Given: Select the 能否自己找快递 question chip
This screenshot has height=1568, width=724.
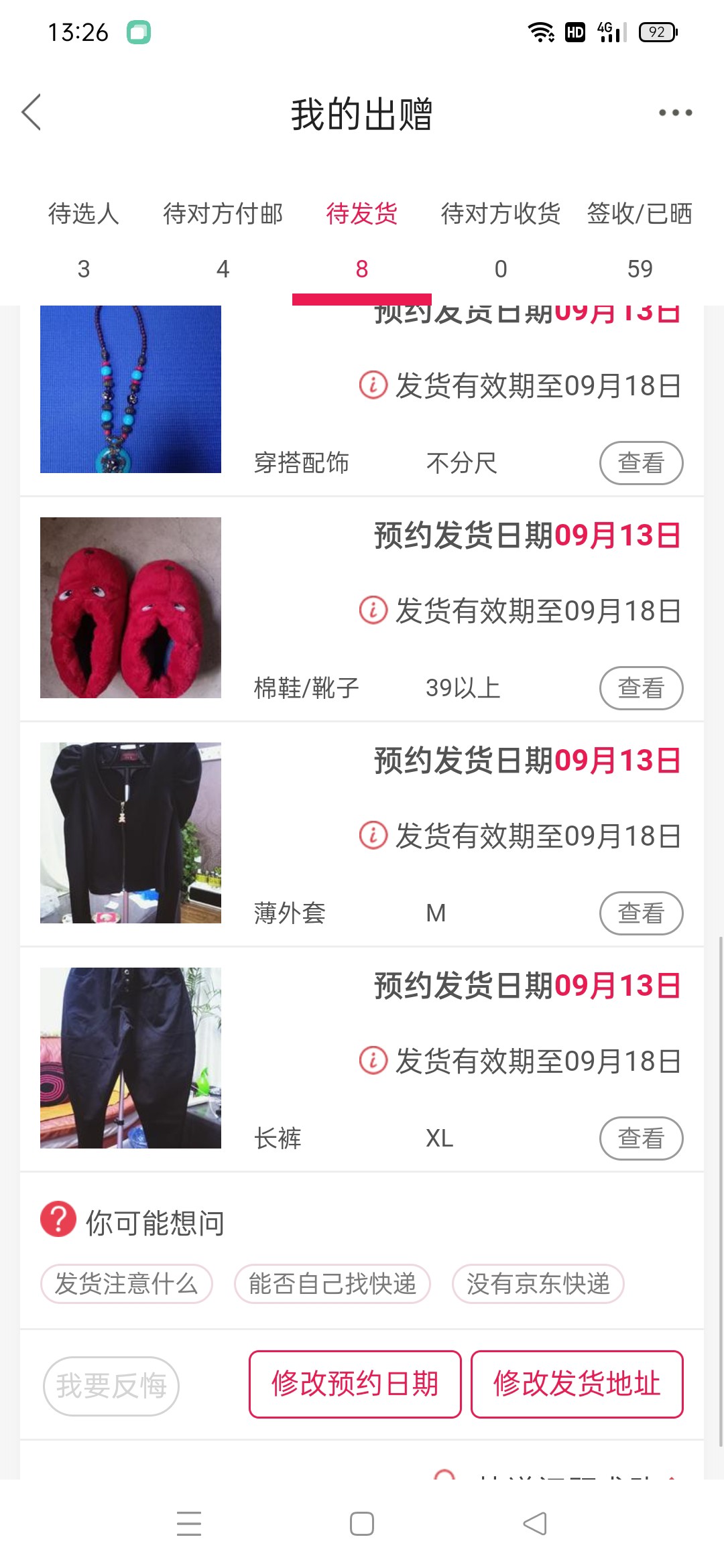Looking at the screenshot, I should pos(333,1284).
